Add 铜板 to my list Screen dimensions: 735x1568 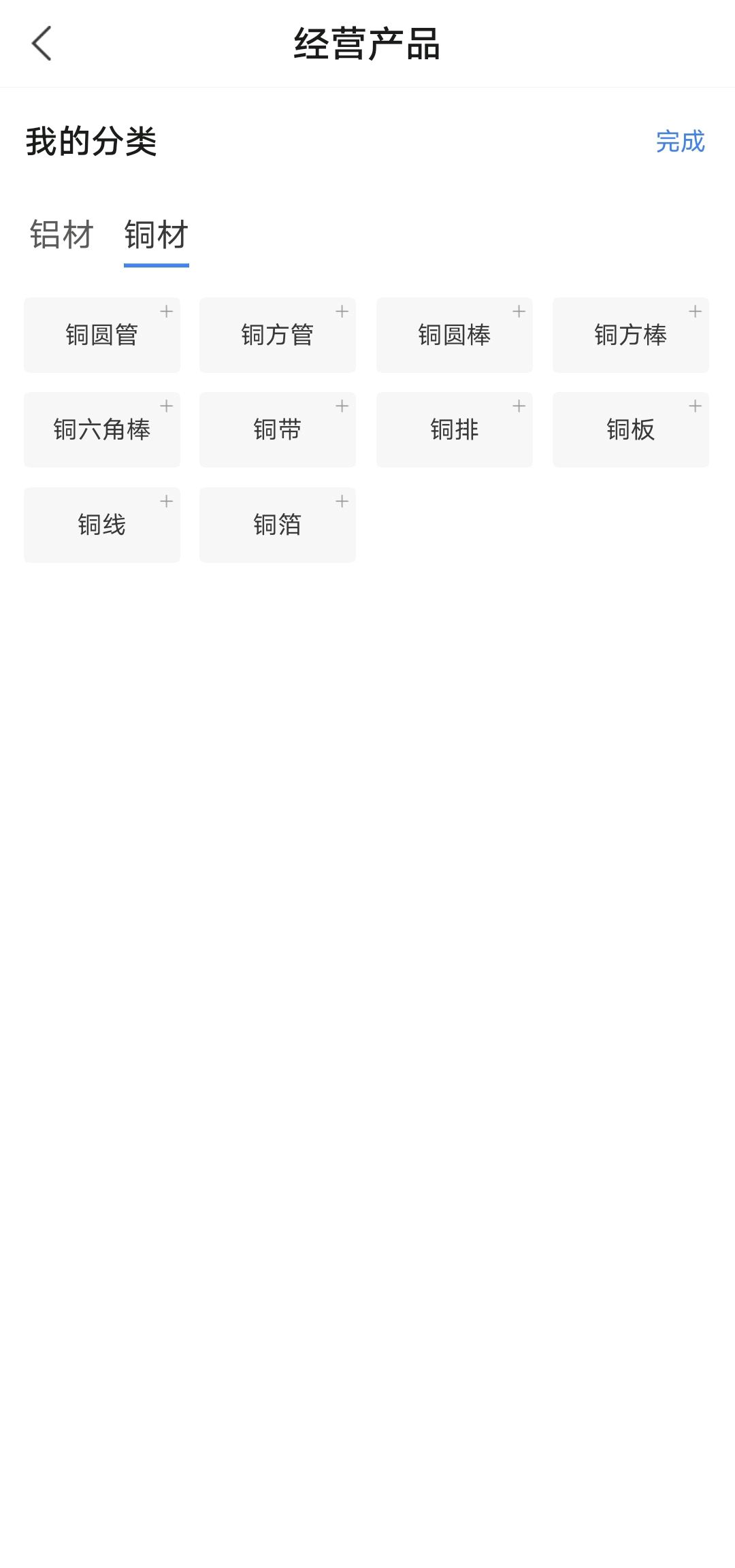(631, 429)
